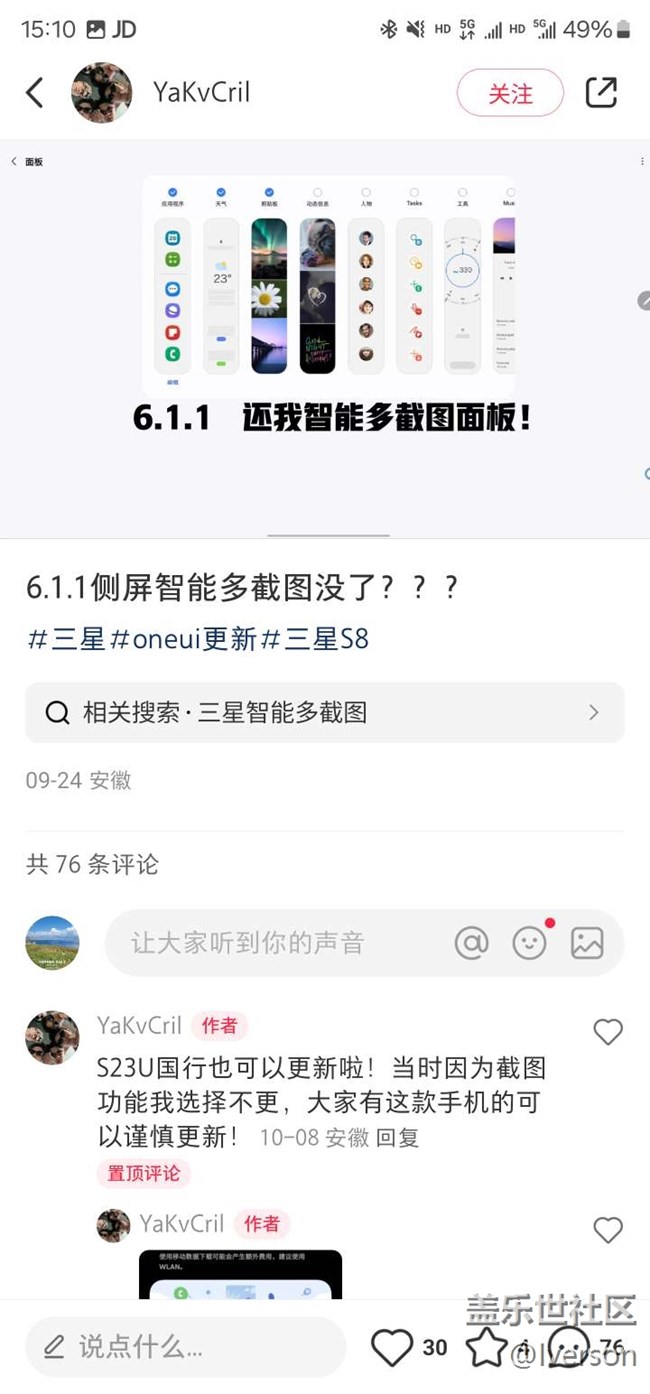This screenshot has height=1394, width=650.
Task: Reply to the pinned comment via 回复
Action: [397, 1137]
